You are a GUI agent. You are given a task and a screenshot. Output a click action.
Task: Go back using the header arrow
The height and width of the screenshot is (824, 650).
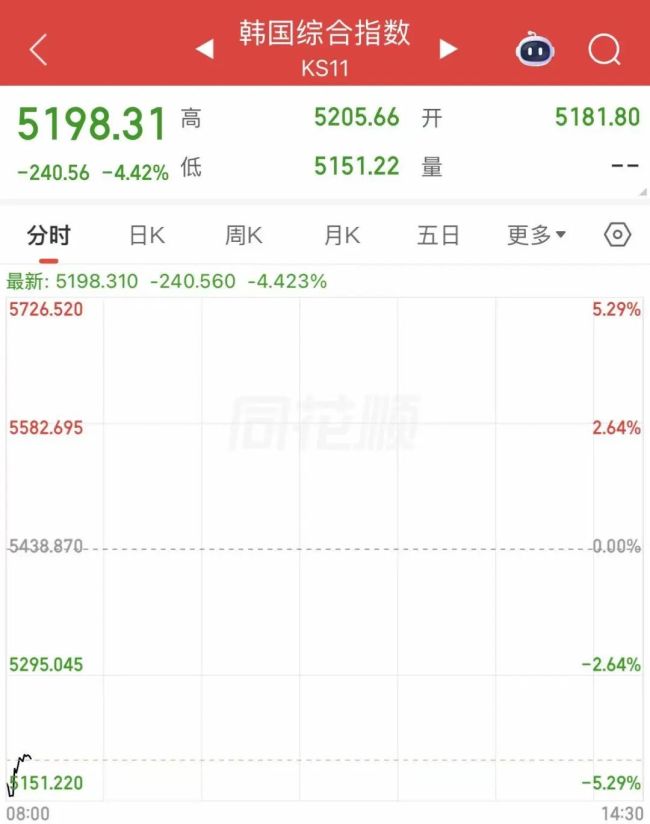(x=38, y=49)
